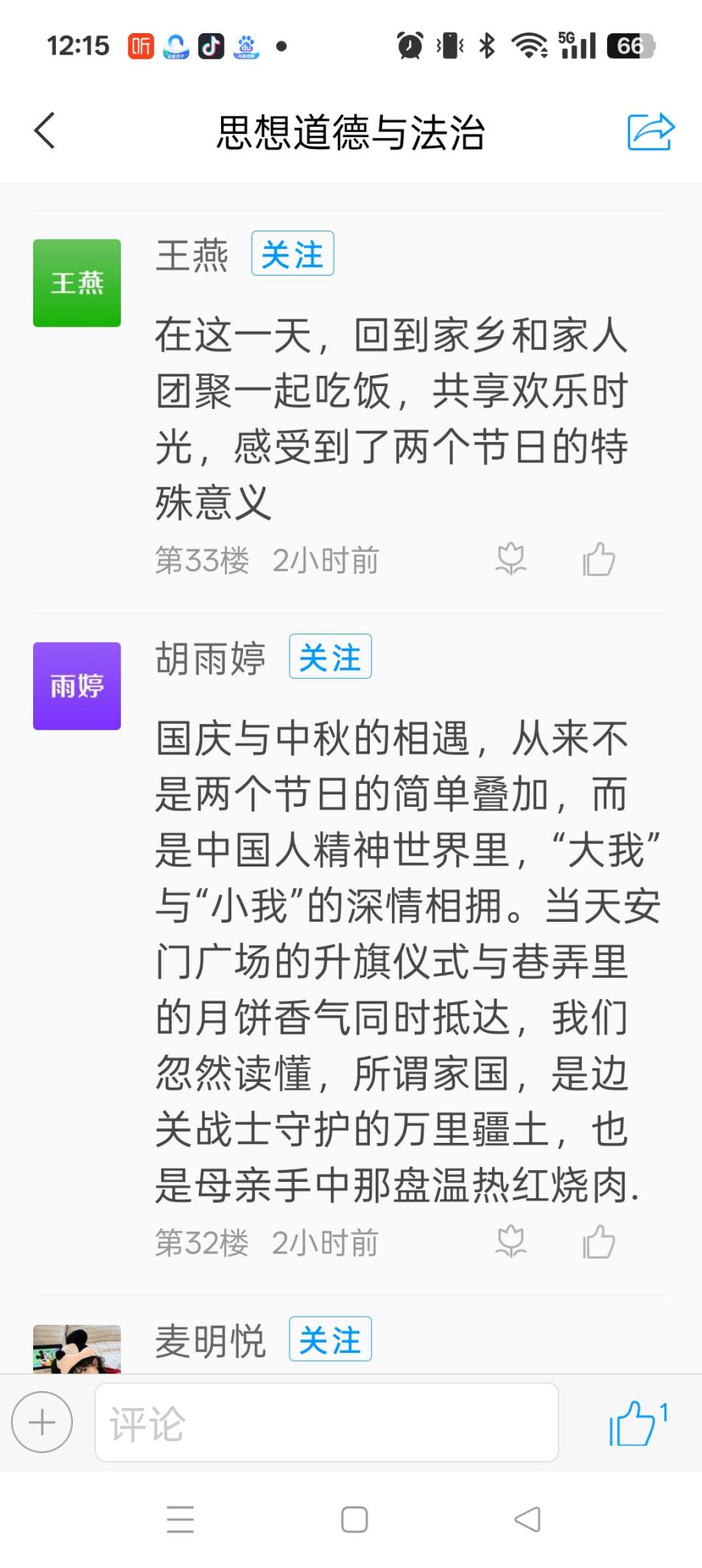Follow 胡雨婷 with the 关注 button

pyautogui.click(x=330, y=657)
